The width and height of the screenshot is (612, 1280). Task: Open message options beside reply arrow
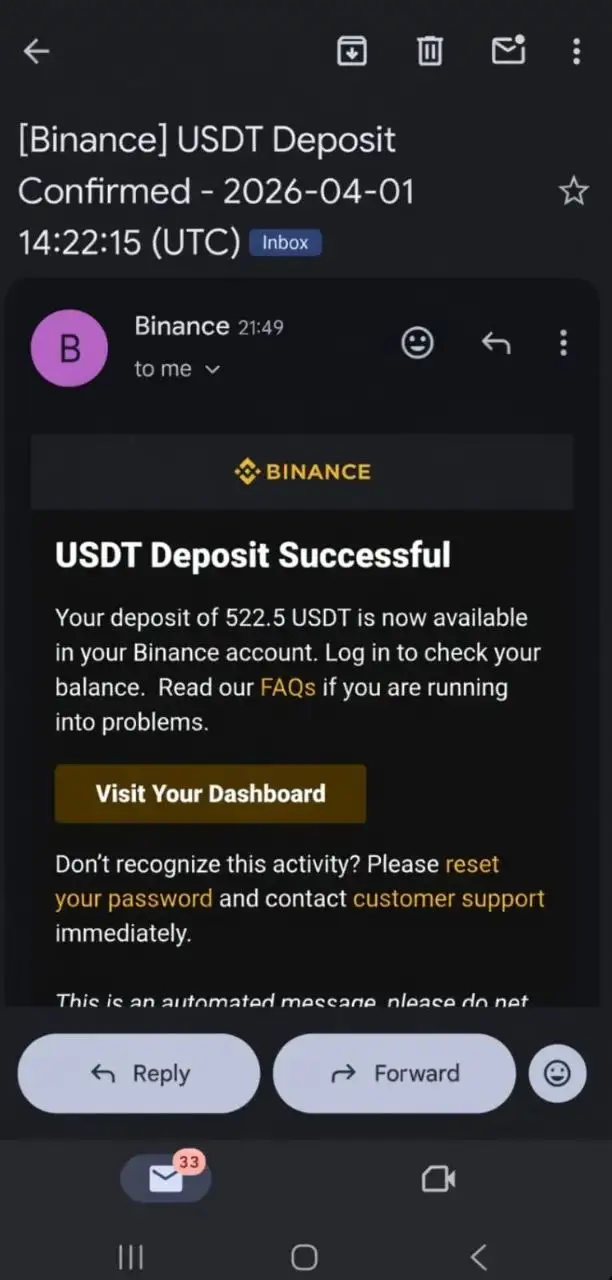point(563,344)
